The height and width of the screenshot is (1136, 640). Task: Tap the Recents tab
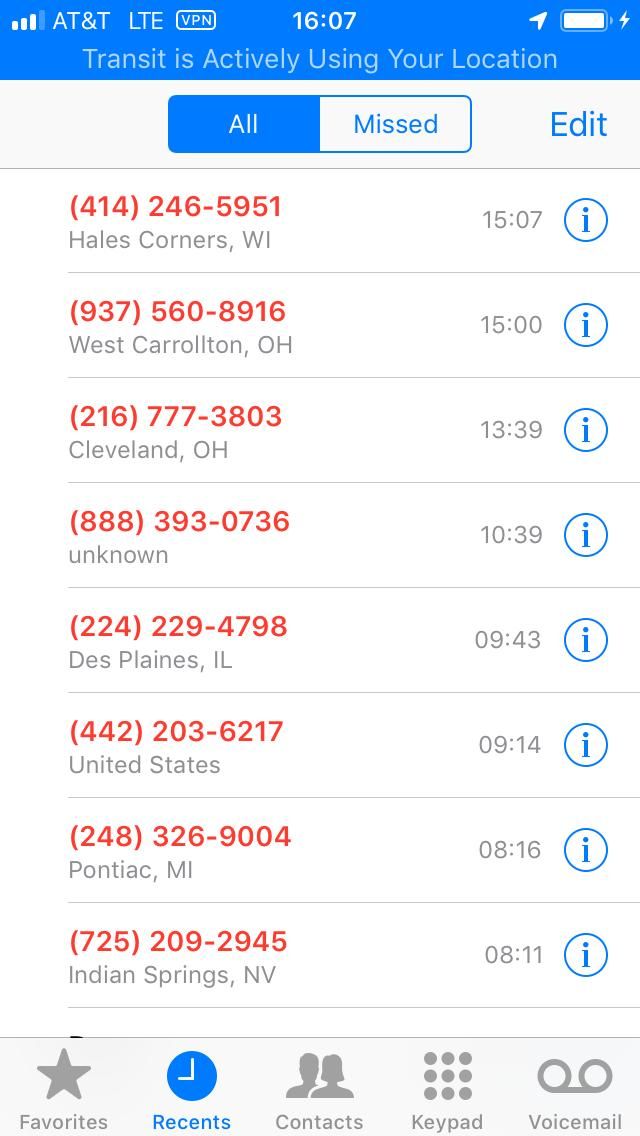[x=191, y=1090]
